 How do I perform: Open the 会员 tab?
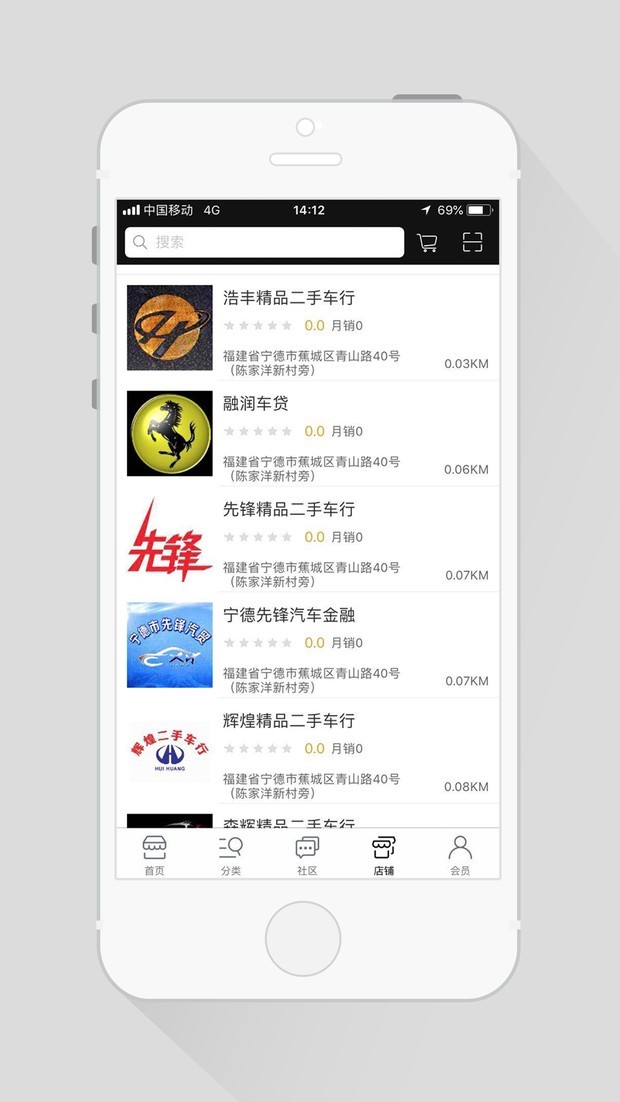tap(460, 856)
